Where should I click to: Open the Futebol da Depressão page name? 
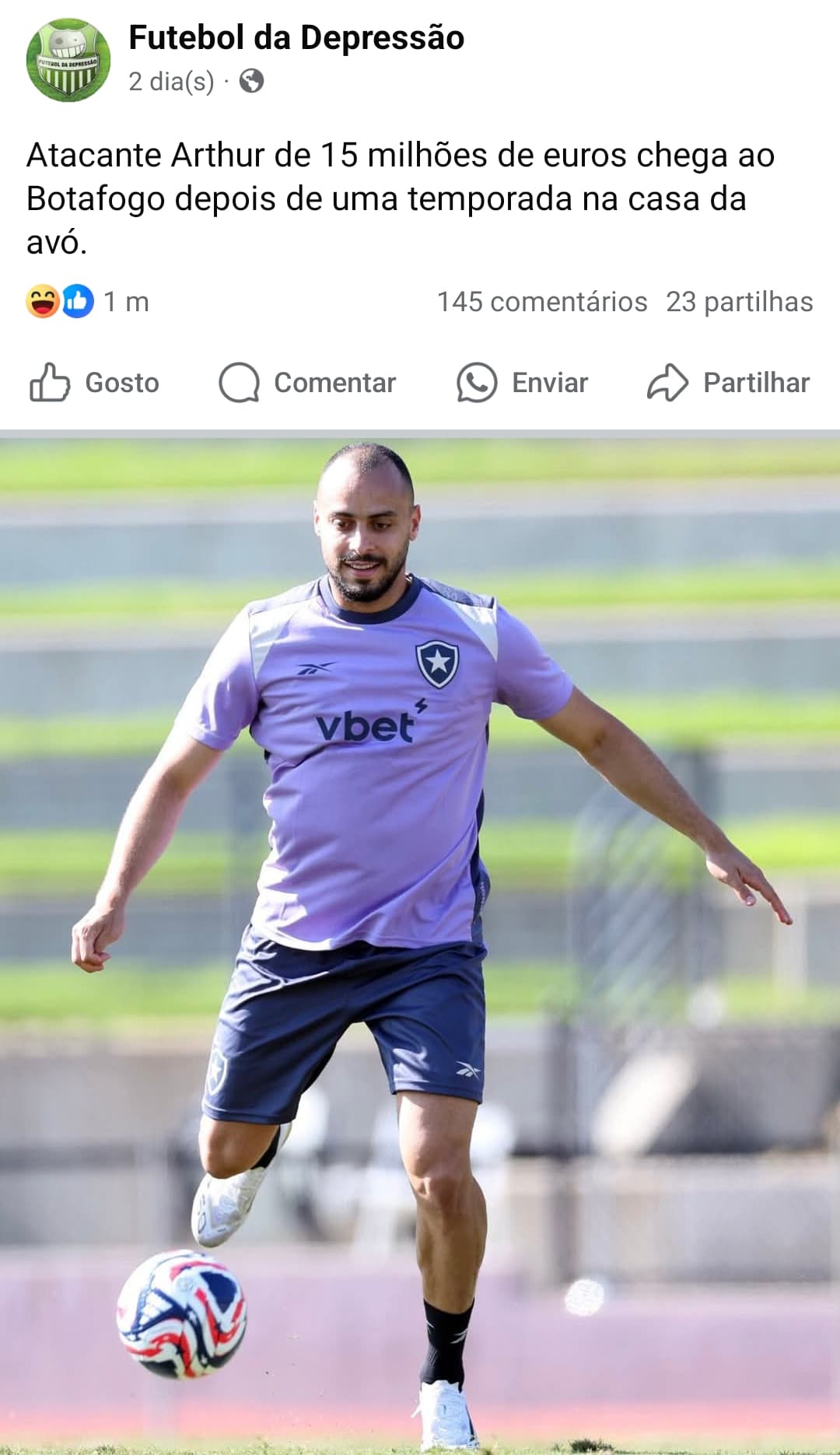(296, 37)
